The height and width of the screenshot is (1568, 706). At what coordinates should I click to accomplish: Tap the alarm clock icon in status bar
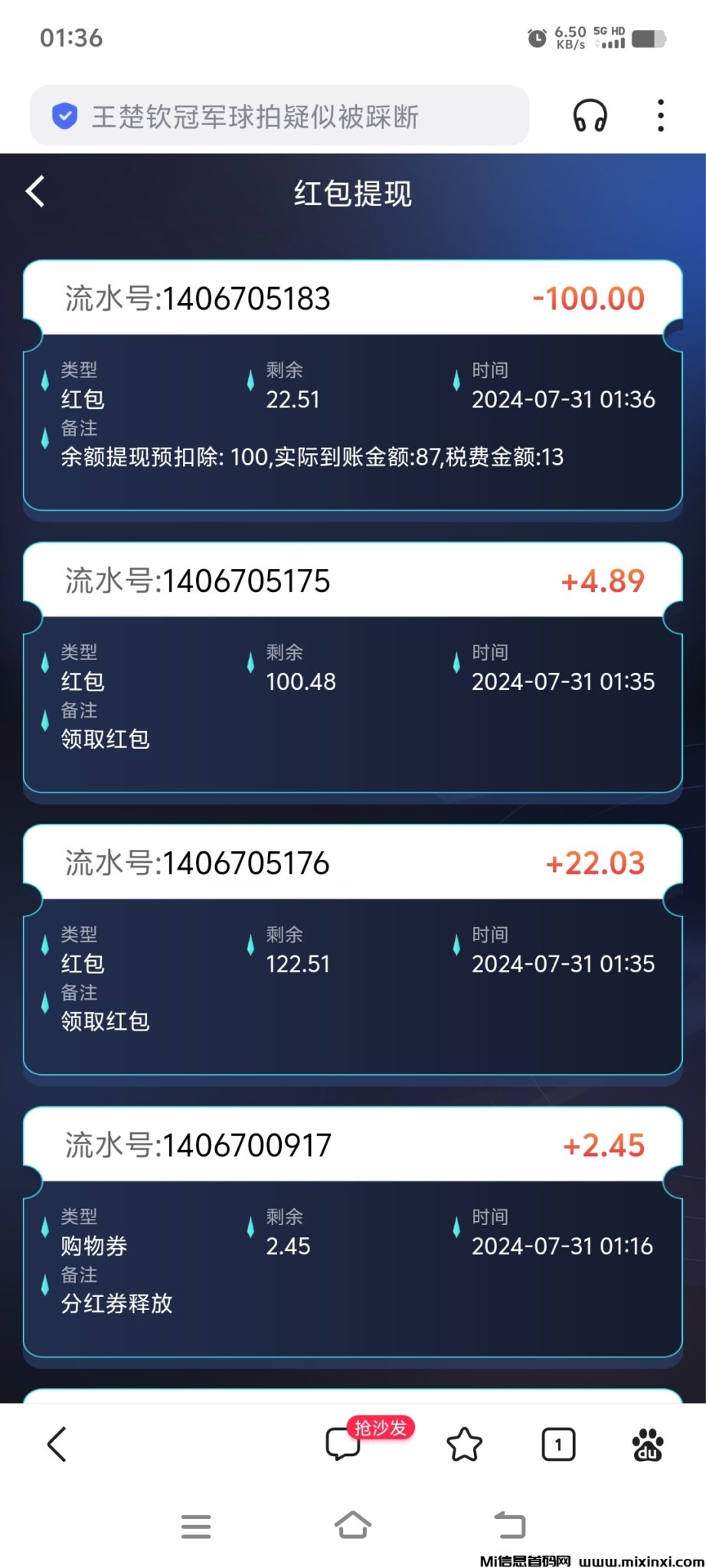535,37
